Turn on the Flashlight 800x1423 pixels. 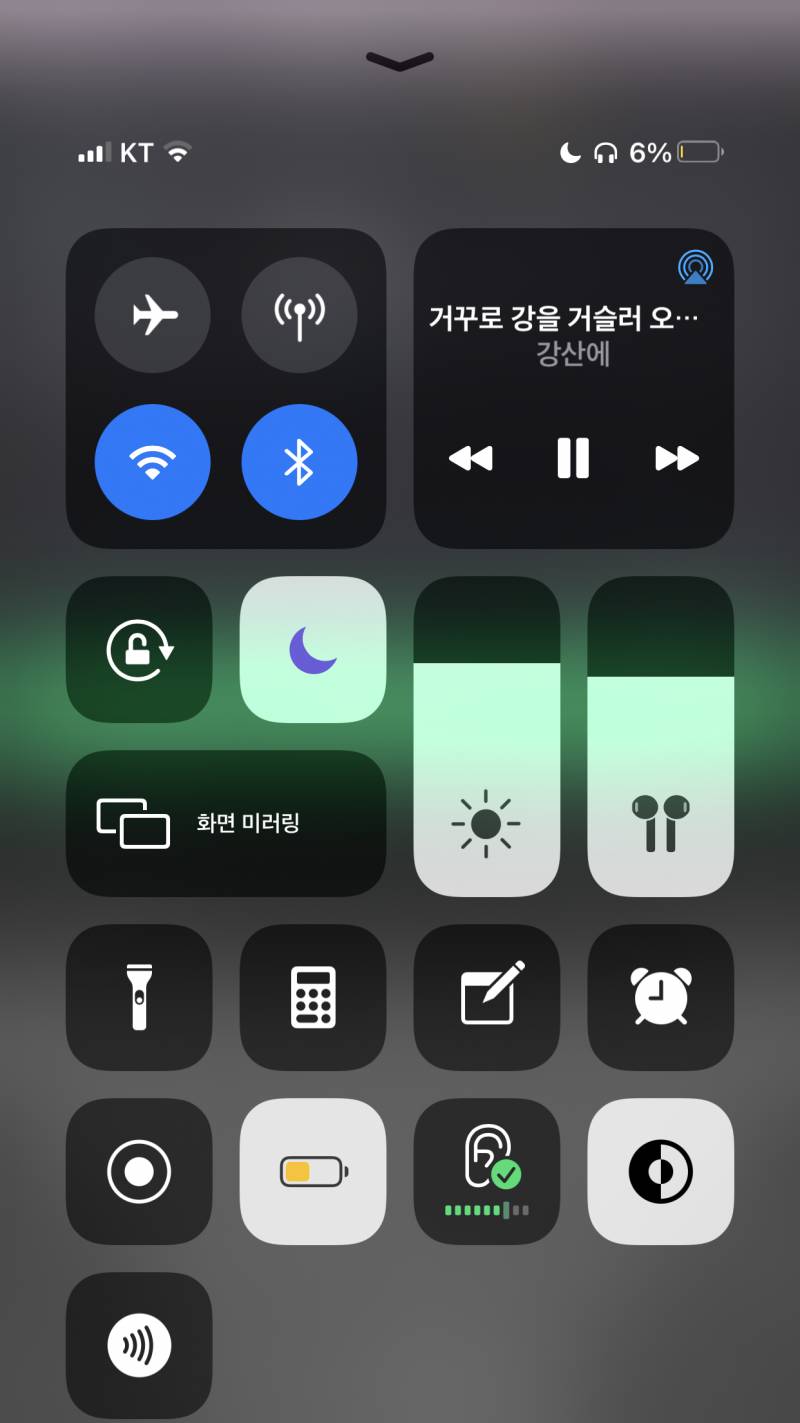point(139,997)
